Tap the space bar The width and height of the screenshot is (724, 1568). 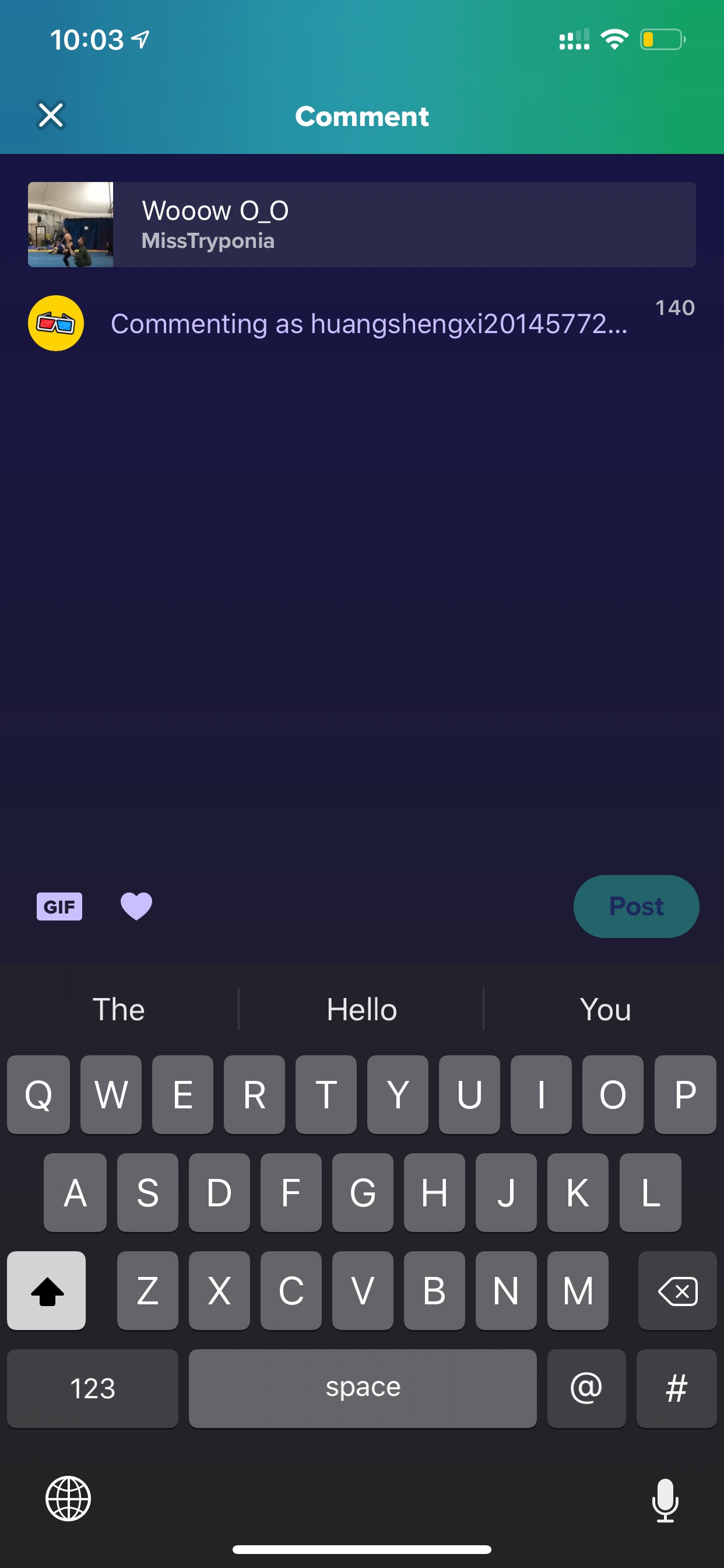pos(363,1388)
